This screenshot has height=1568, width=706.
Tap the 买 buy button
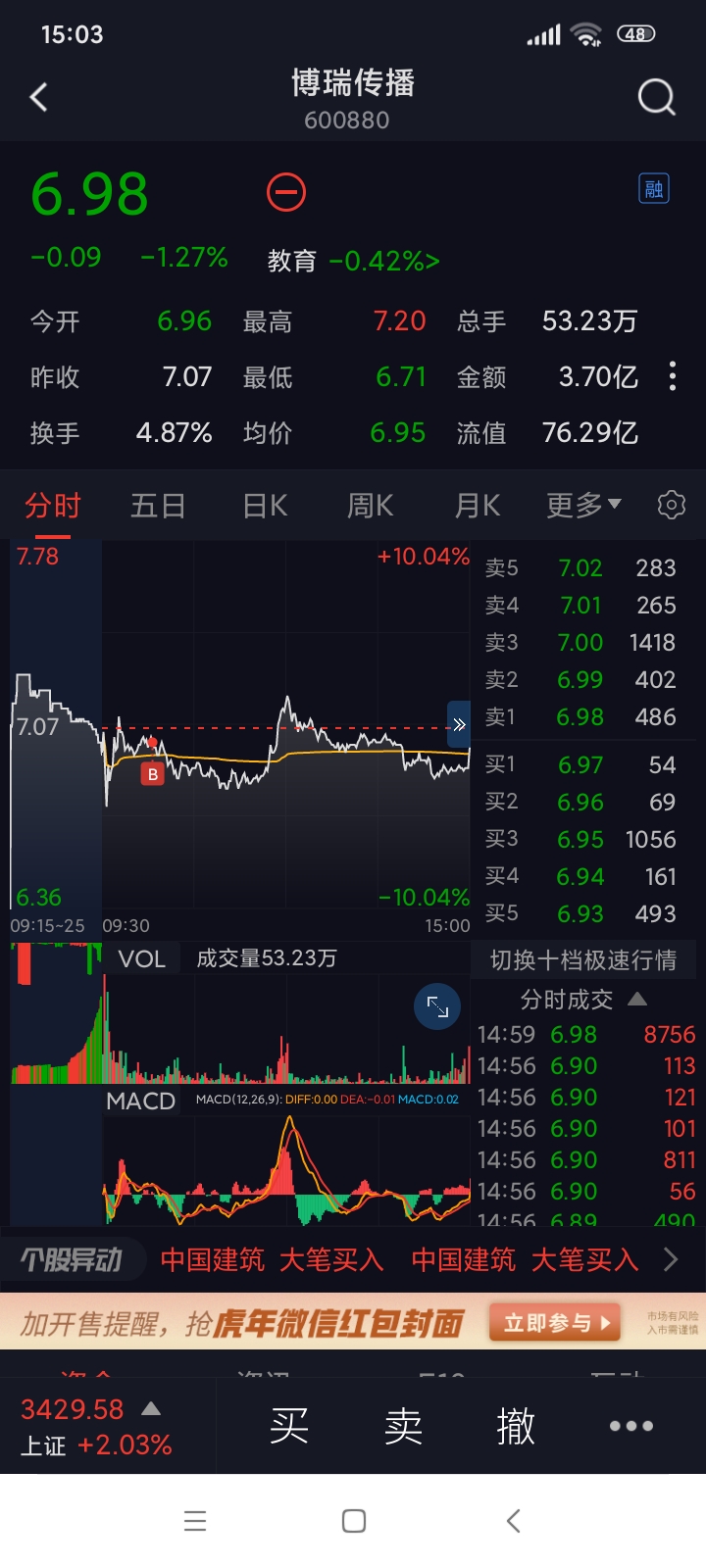(289, 1426)
